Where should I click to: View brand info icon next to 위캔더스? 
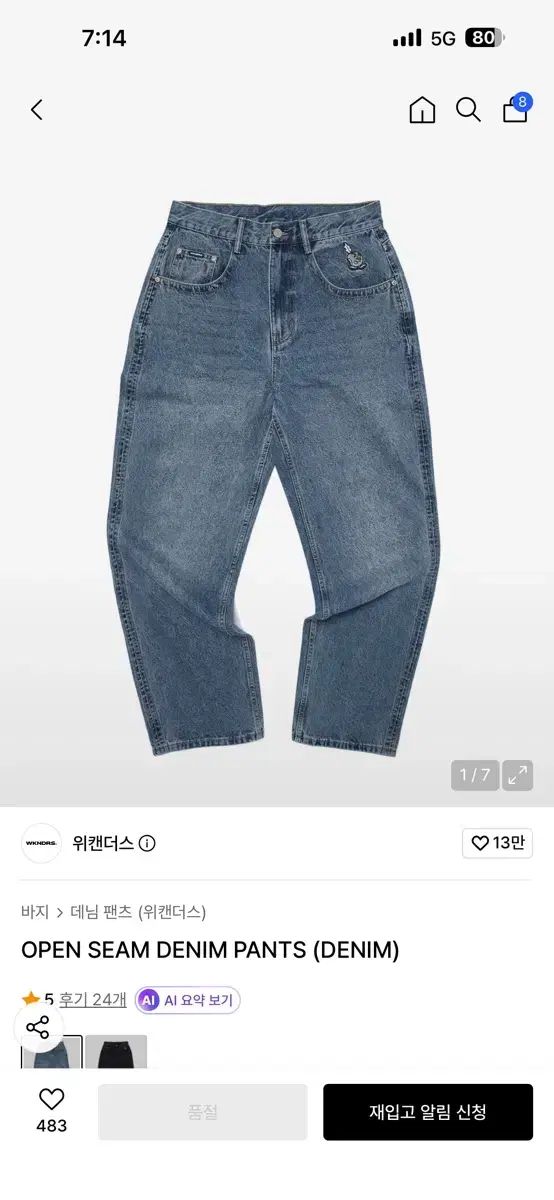coord(147,843)
